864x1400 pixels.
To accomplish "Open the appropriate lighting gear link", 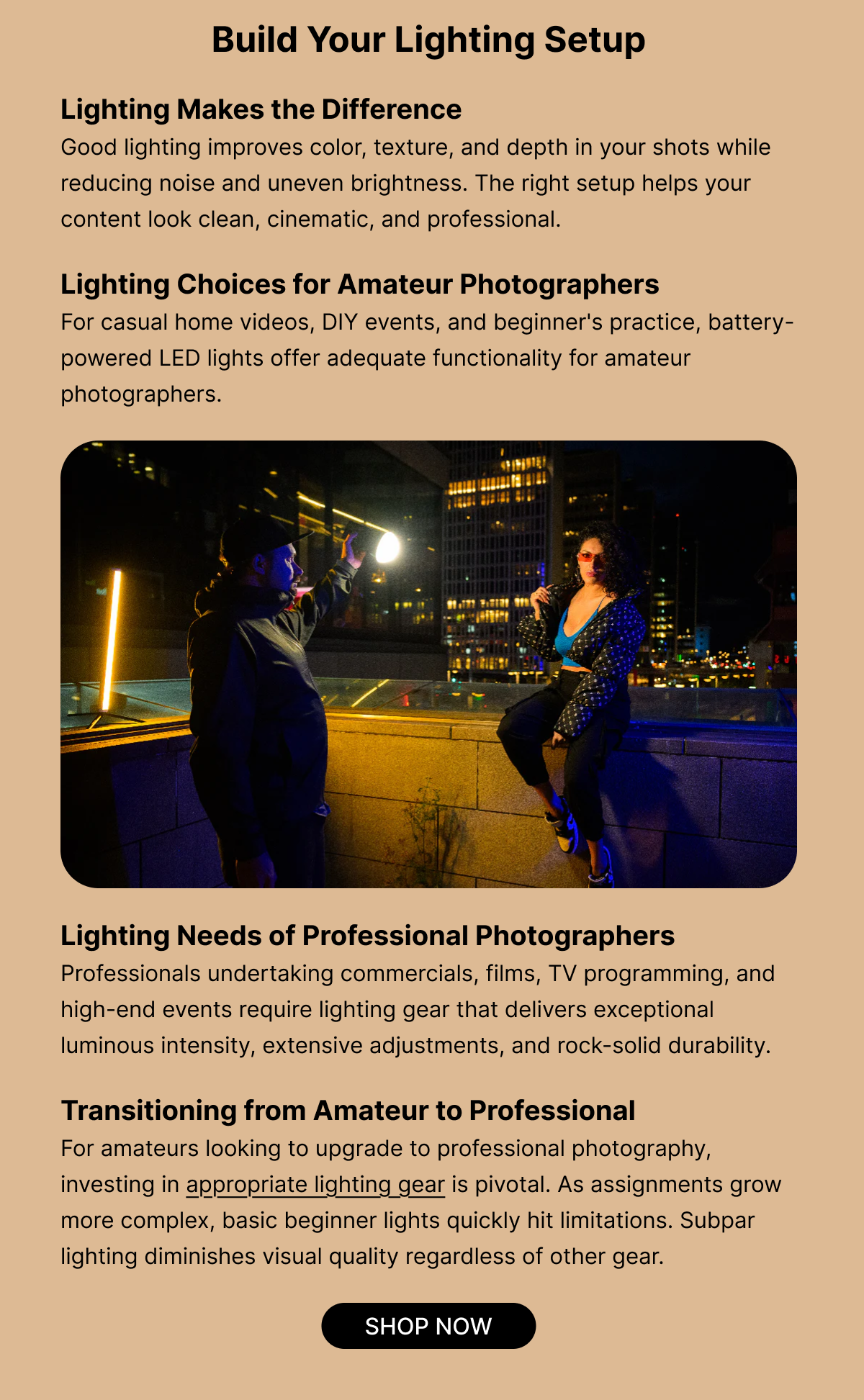I will click(x=315, y=1184).
